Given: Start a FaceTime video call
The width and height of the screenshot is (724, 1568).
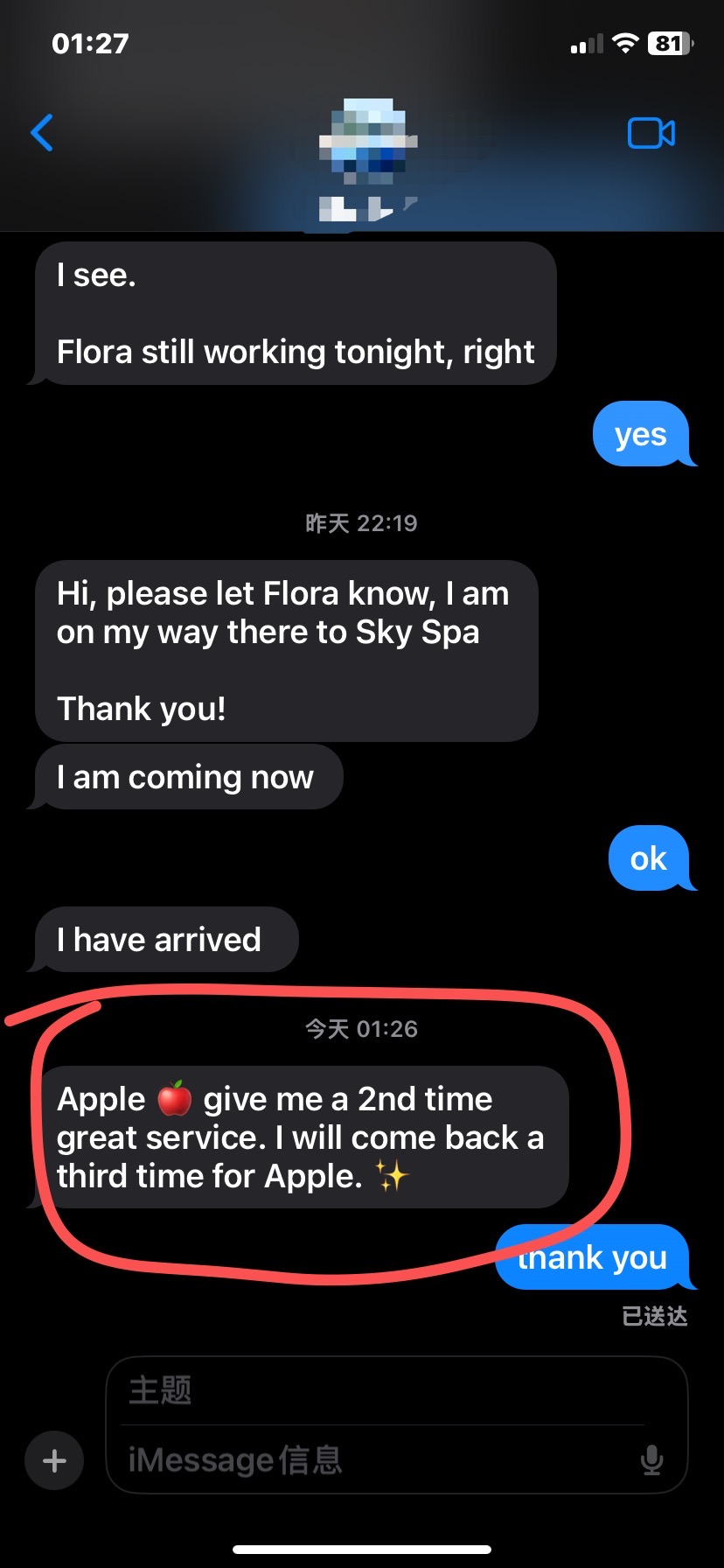Looking at the screenshot, I should 651,133.
